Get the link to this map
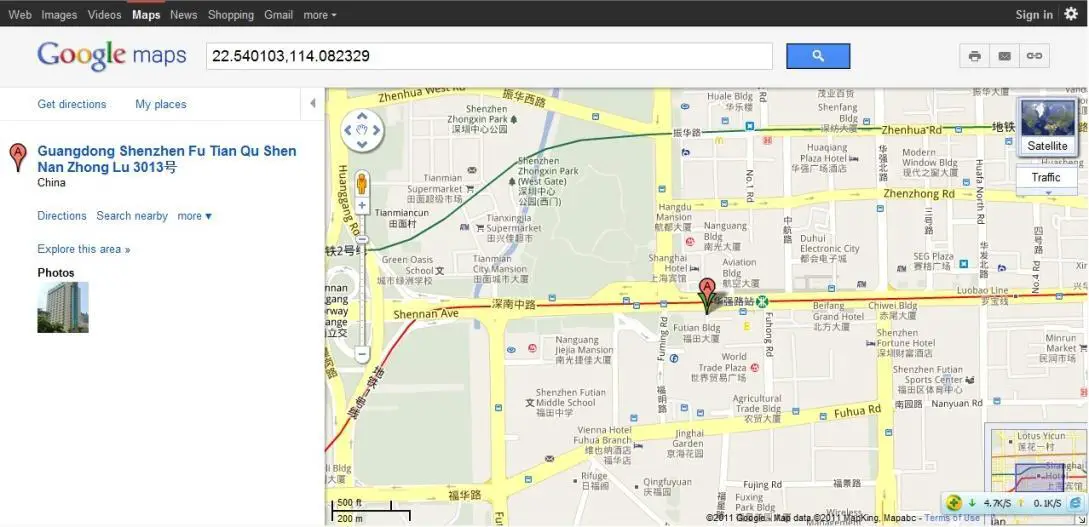The width and height of the screenshot is (1089, 527). pos(1034,56)
